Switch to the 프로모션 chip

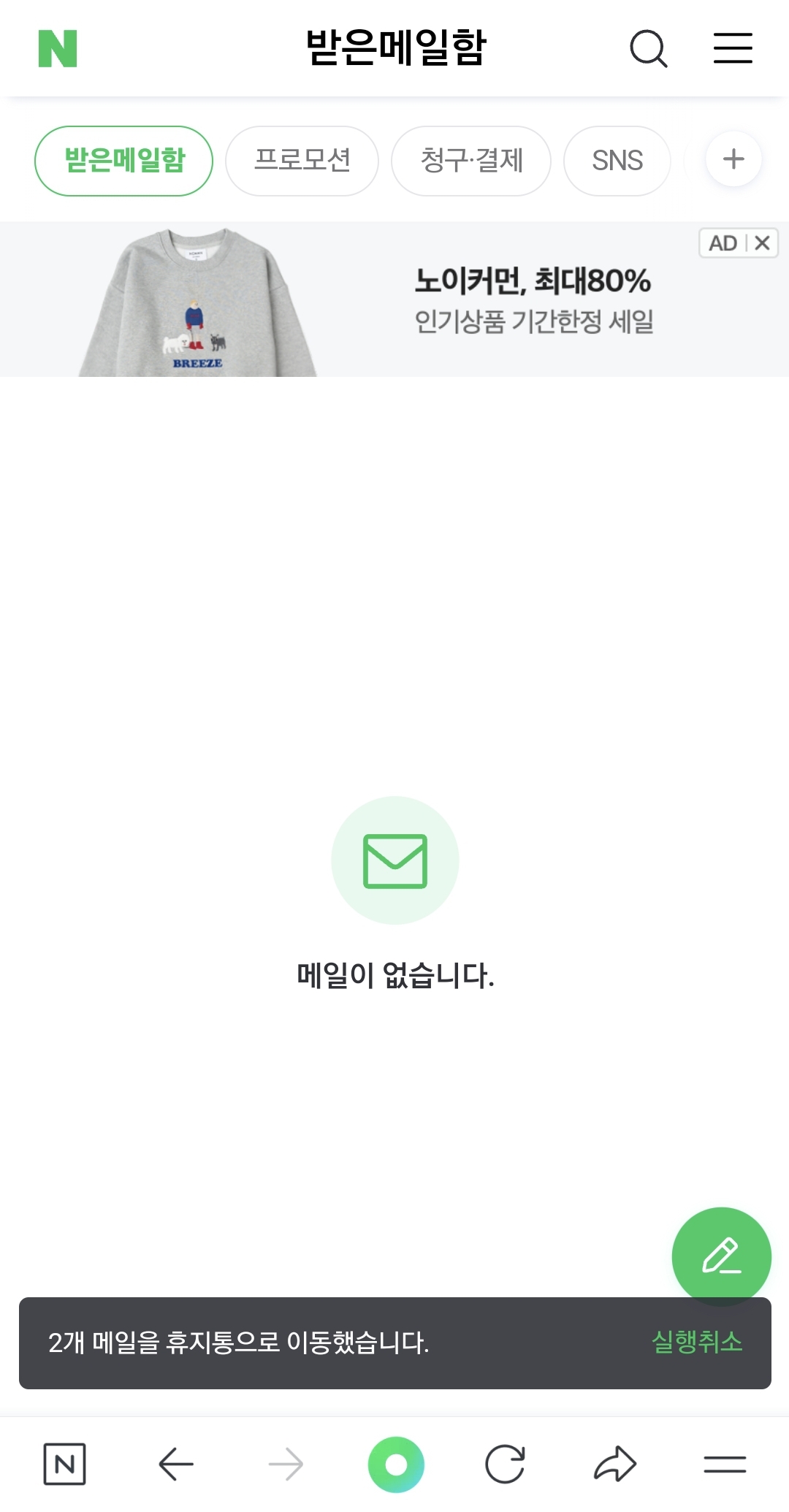[x=302, y=161]
